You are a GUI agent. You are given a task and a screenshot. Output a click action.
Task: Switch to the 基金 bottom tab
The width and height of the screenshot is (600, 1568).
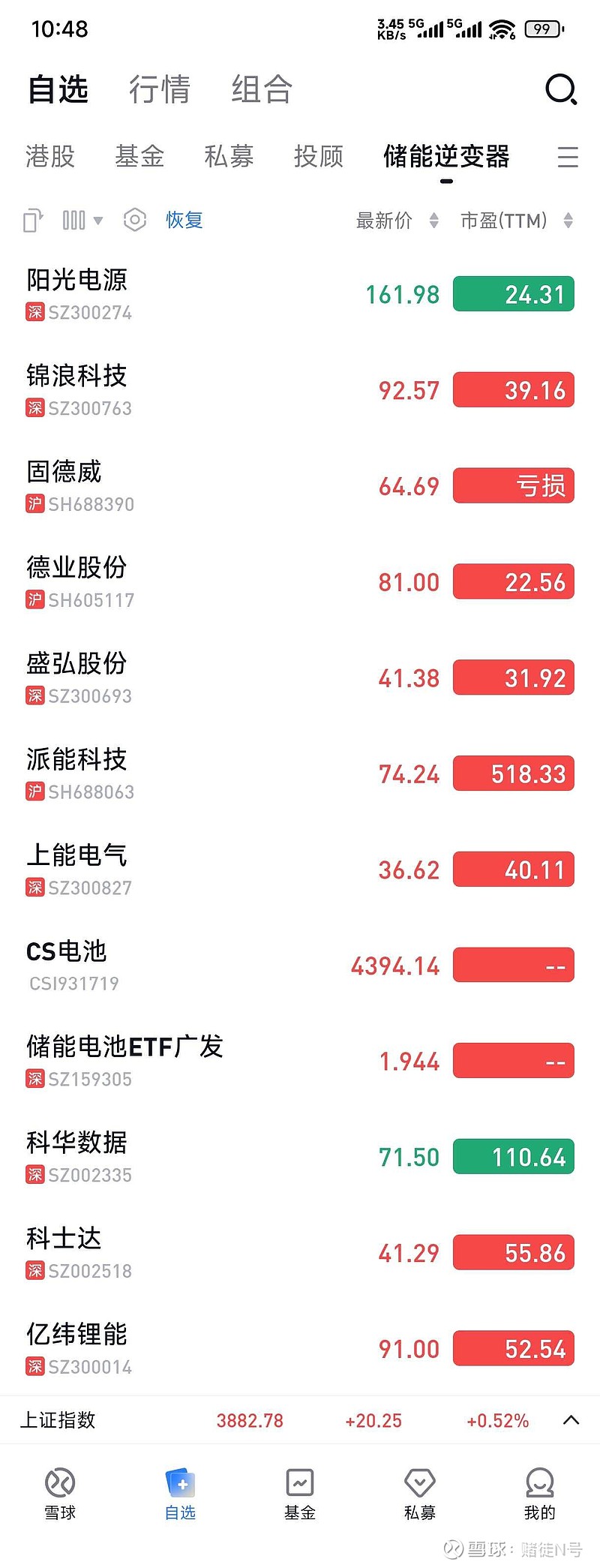(x=300, y=1494)
